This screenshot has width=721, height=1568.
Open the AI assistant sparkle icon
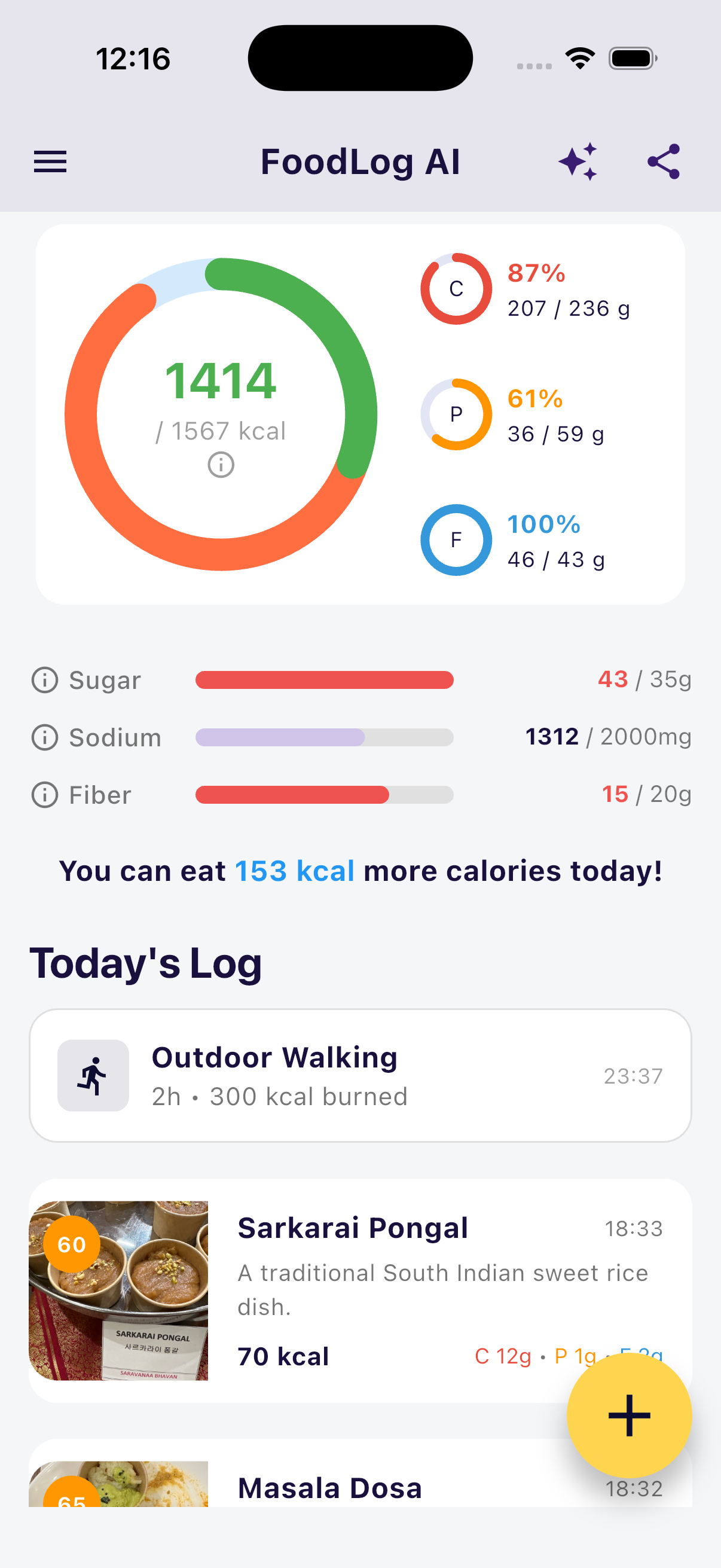coord(578,161)
